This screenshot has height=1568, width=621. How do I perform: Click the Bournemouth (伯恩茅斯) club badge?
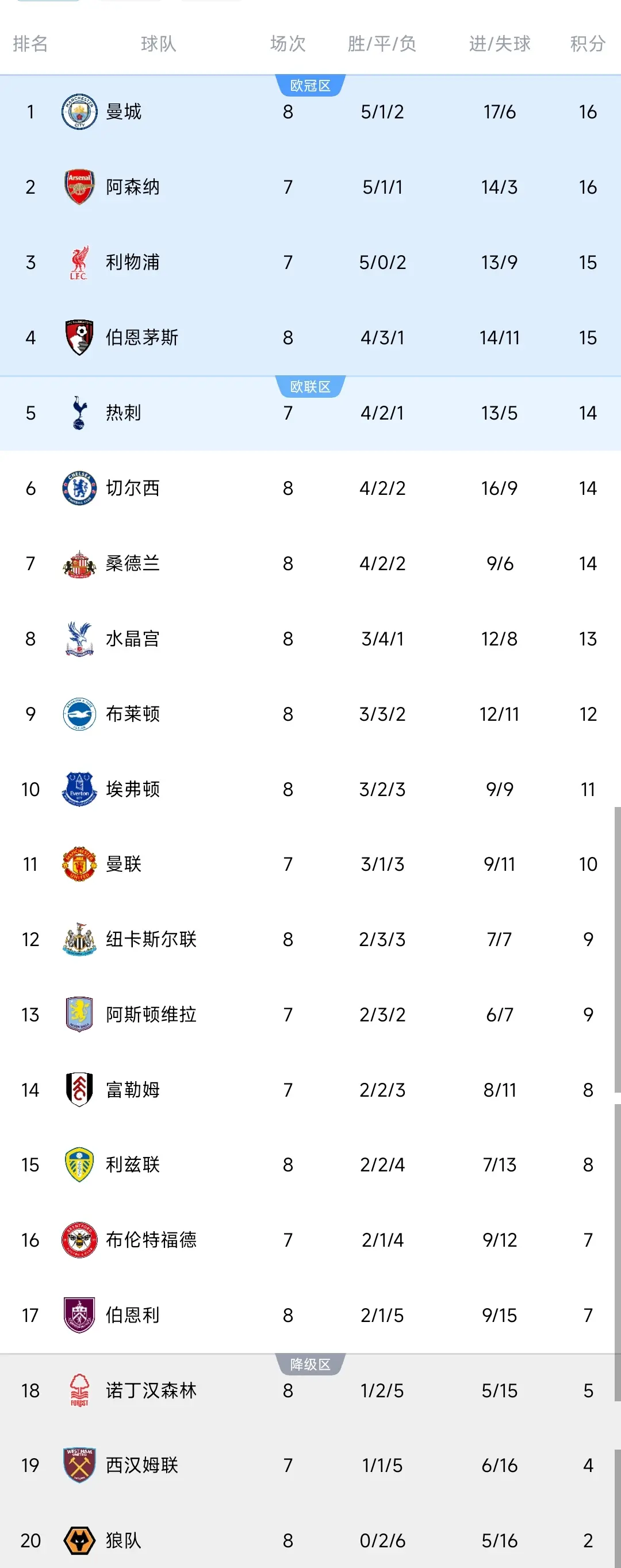click(x=79, y=338)
